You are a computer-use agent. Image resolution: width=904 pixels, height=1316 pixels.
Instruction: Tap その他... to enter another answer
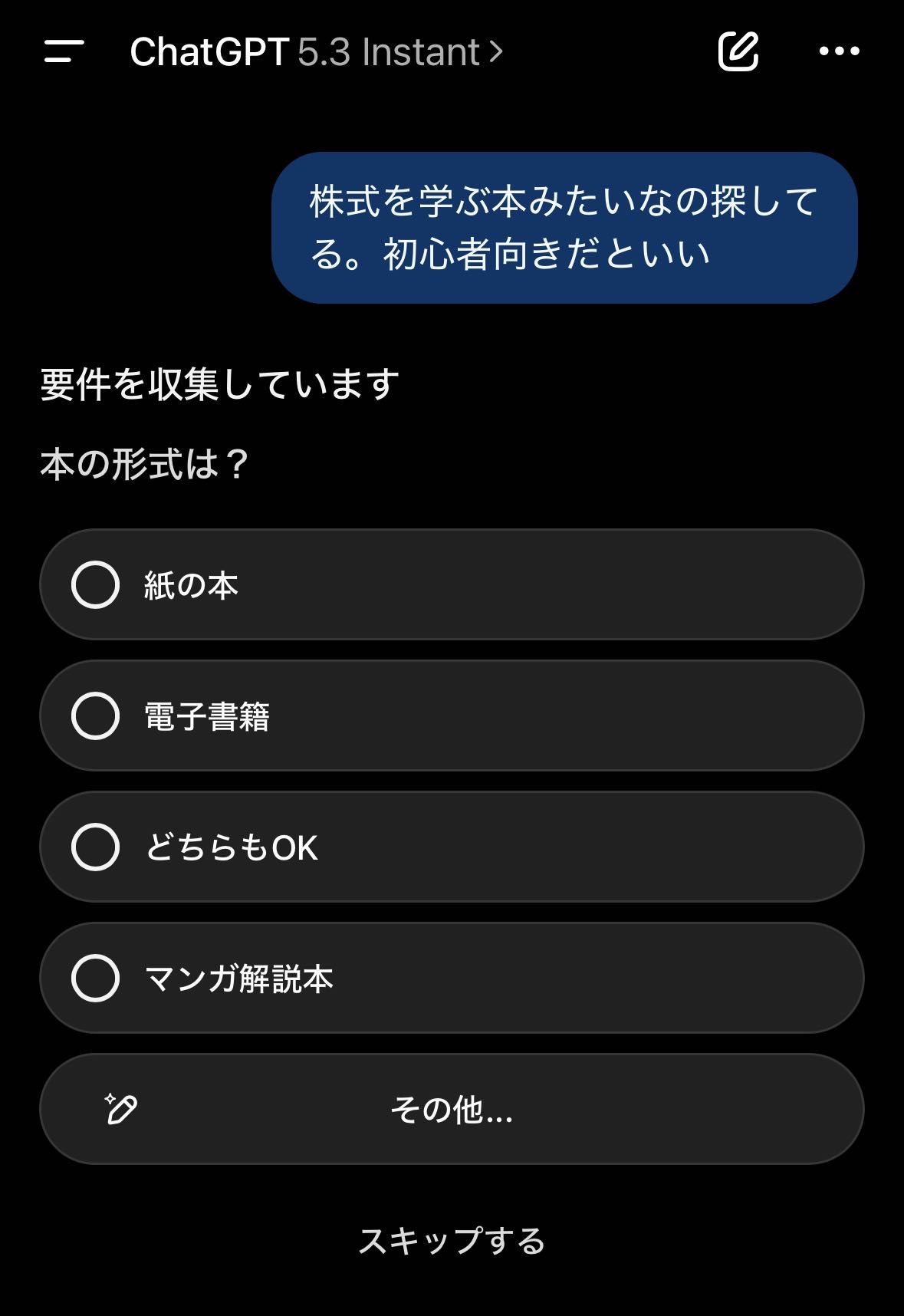(451, 1109)
